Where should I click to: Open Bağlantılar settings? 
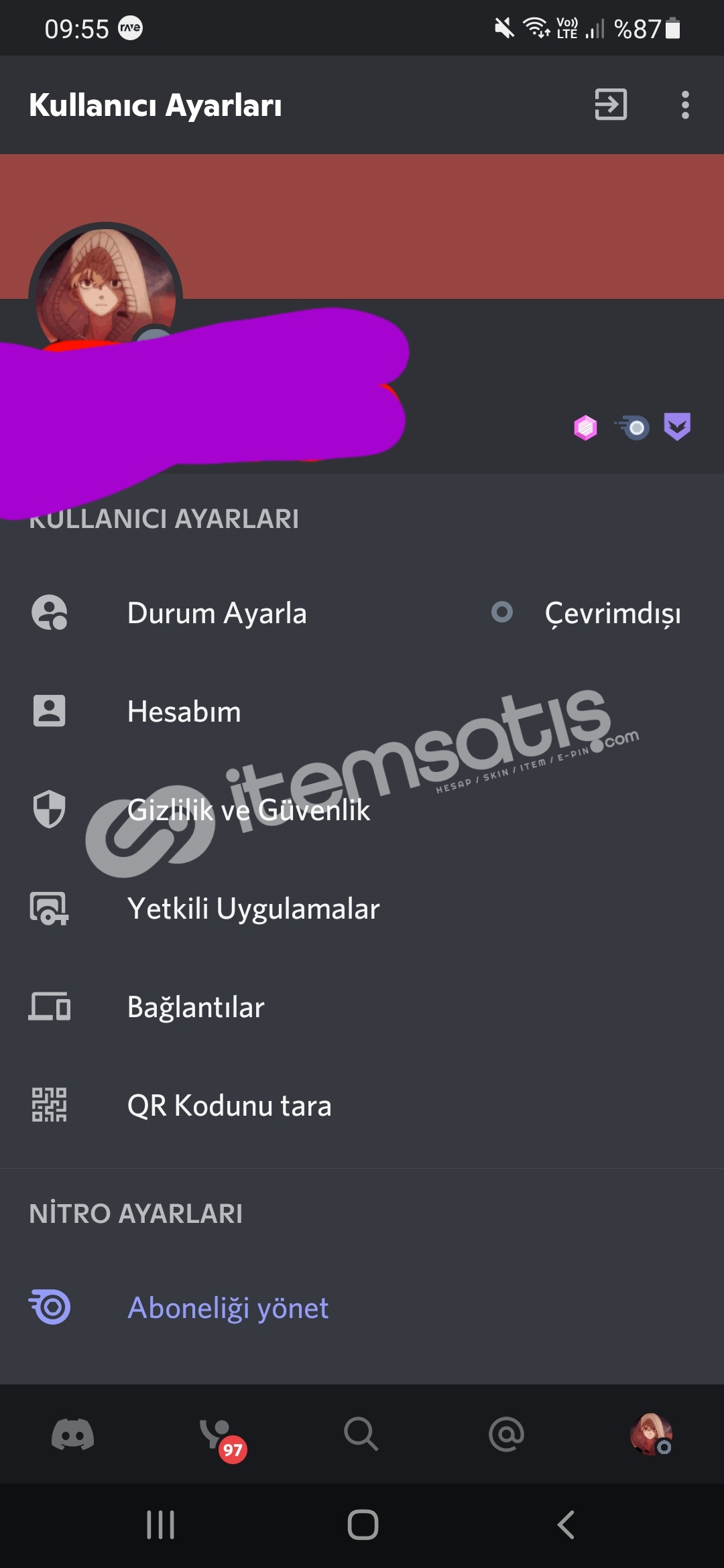click(362, 1006)
